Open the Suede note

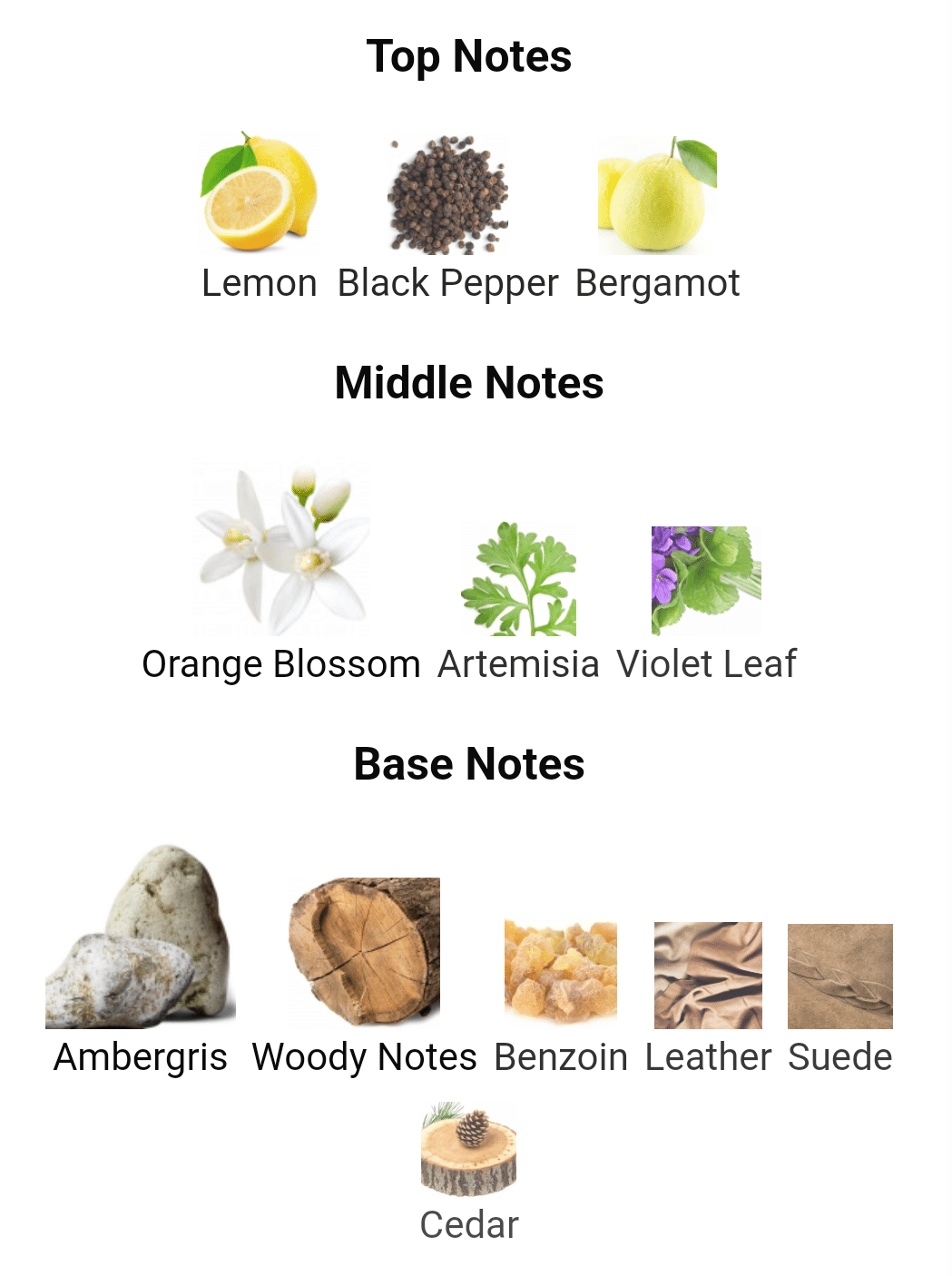tap(840, 998)
